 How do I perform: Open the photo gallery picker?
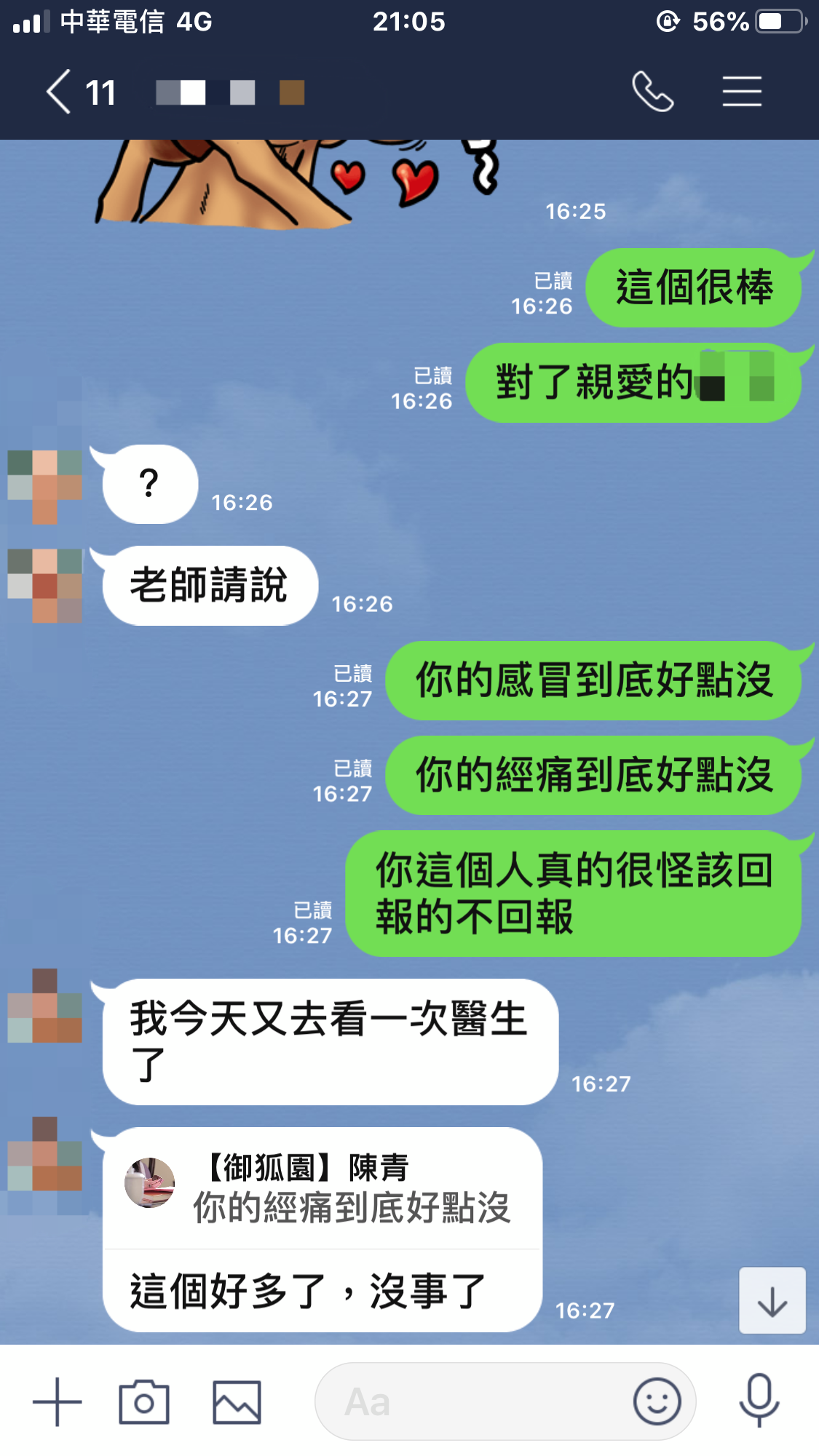(x=237, y=1401)
